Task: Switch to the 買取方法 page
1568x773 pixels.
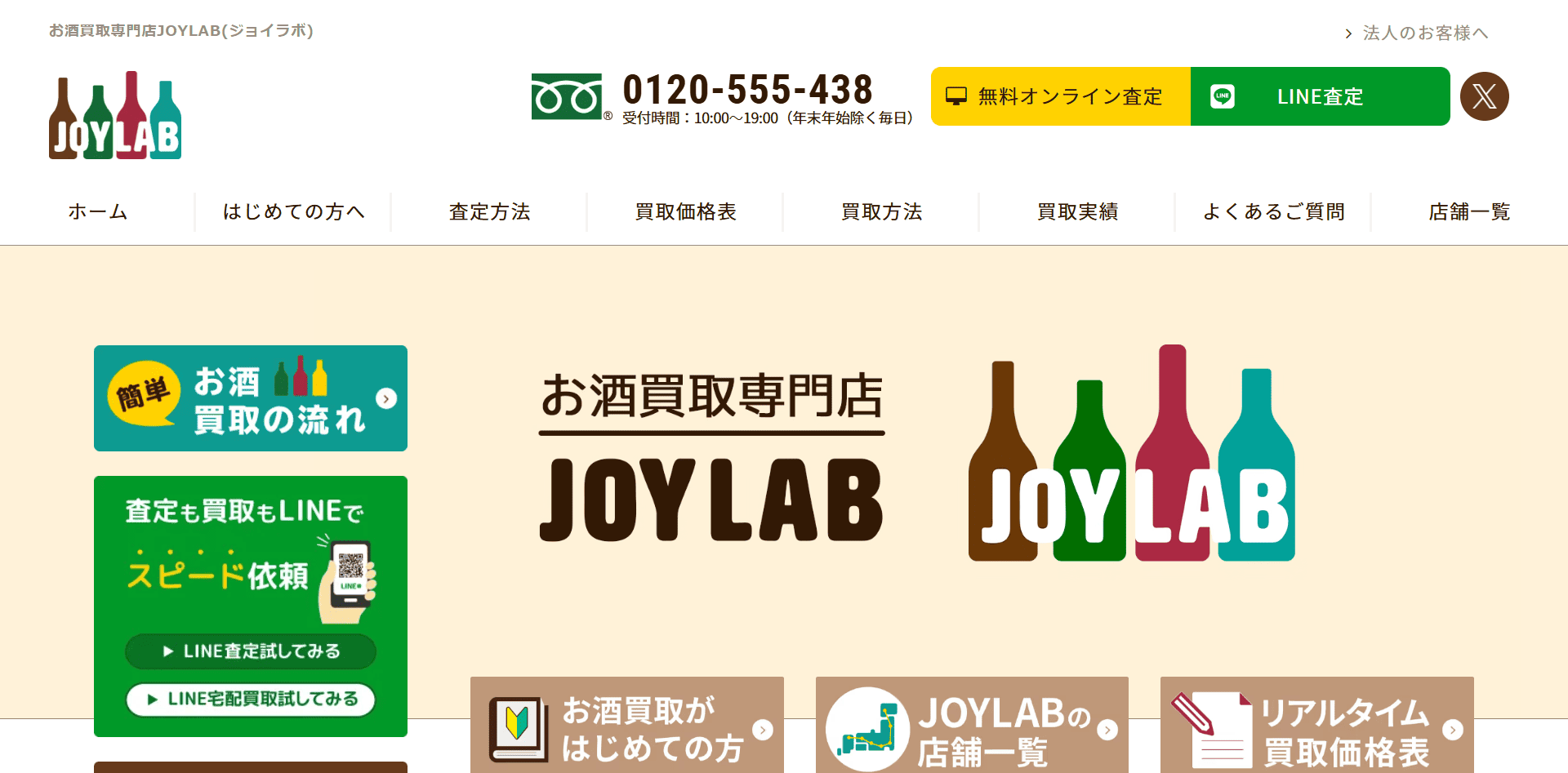Action: pos(881,212)
